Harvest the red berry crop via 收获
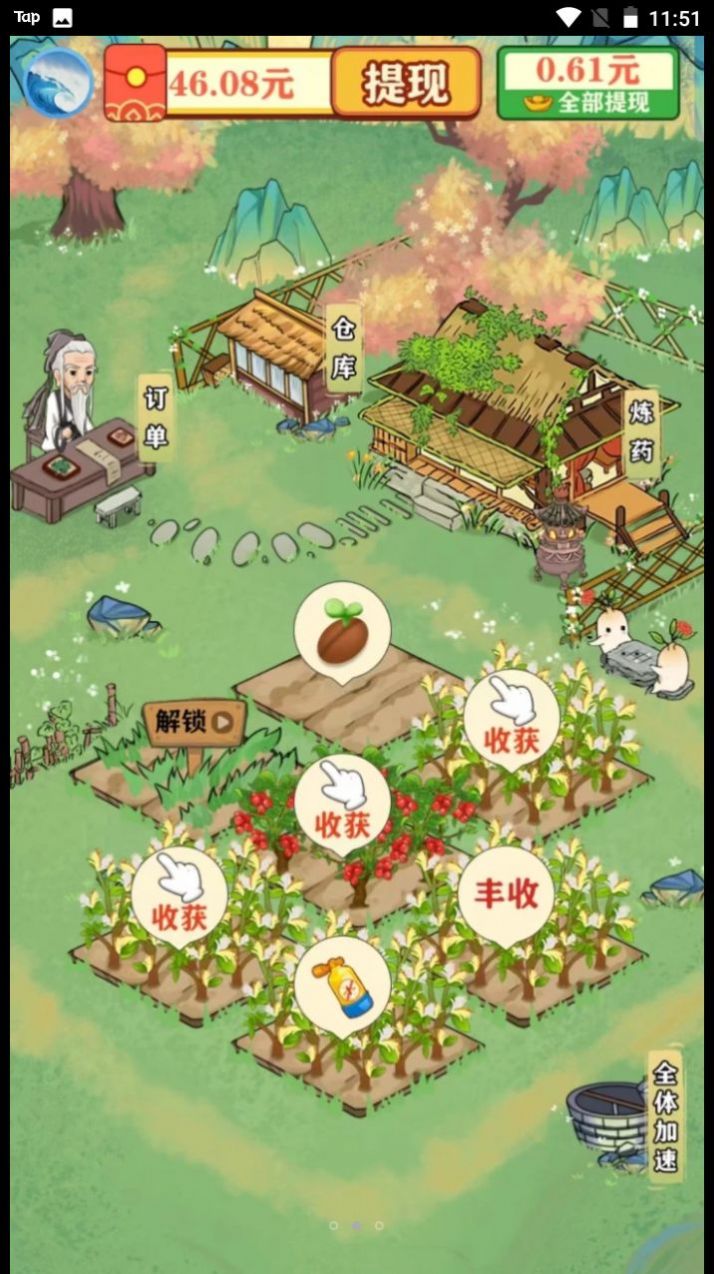The width and height of the screenshot is (714, 1274). pos(342,806)
